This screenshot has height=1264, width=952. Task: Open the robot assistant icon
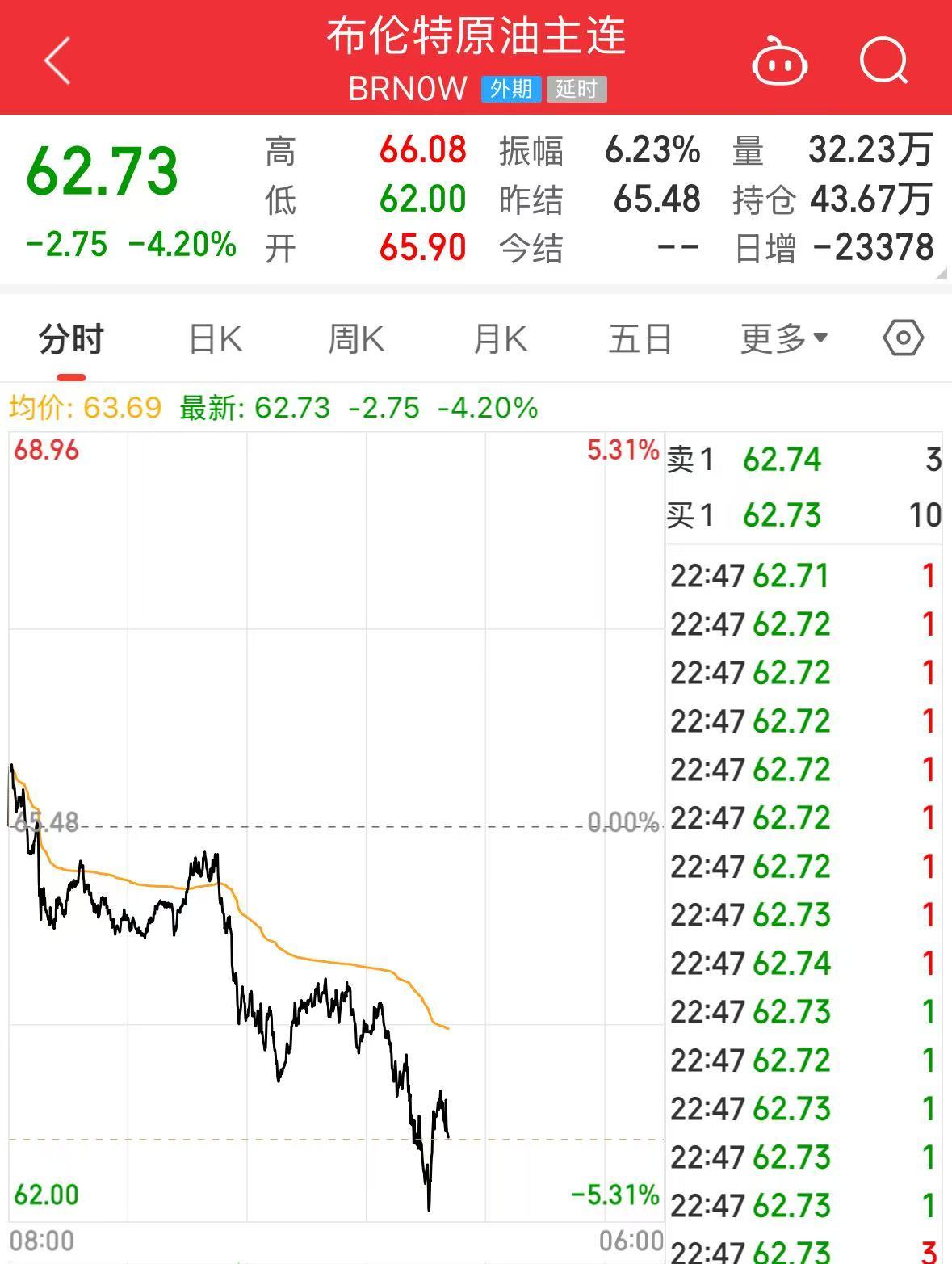[x=779, y=61]
